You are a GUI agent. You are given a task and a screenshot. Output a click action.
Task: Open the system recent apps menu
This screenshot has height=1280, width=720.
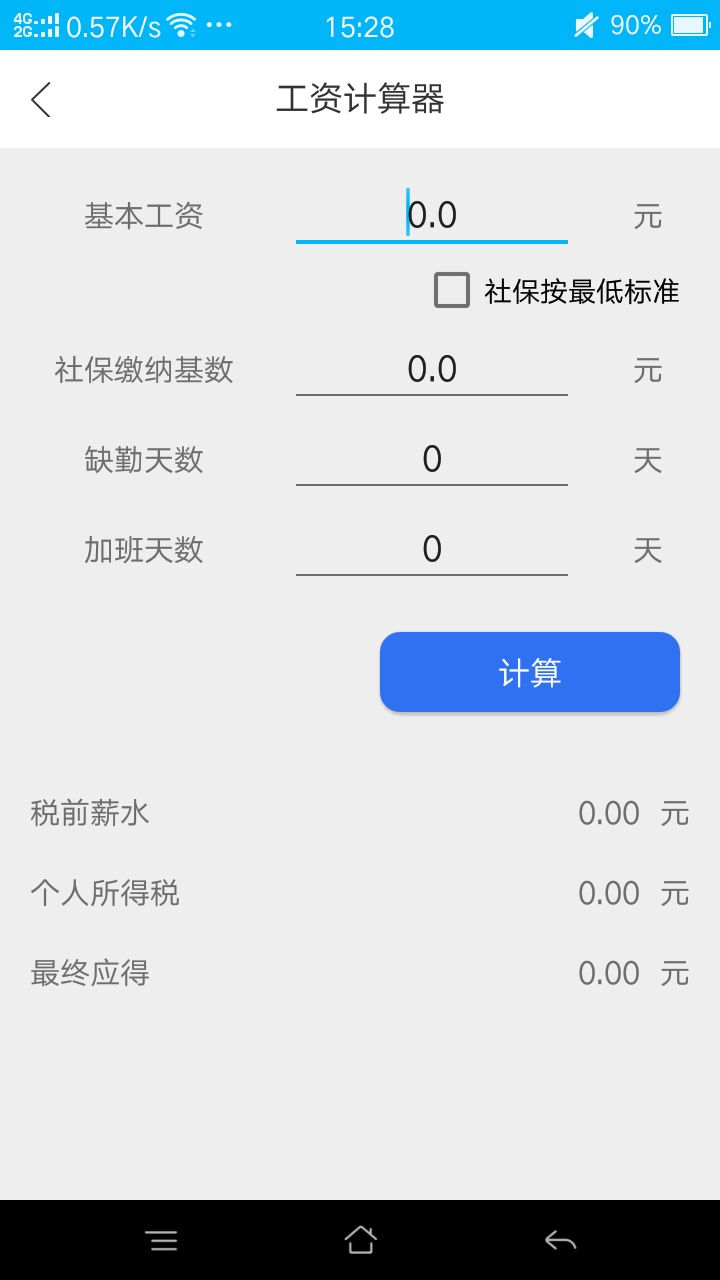(161, 1241)
